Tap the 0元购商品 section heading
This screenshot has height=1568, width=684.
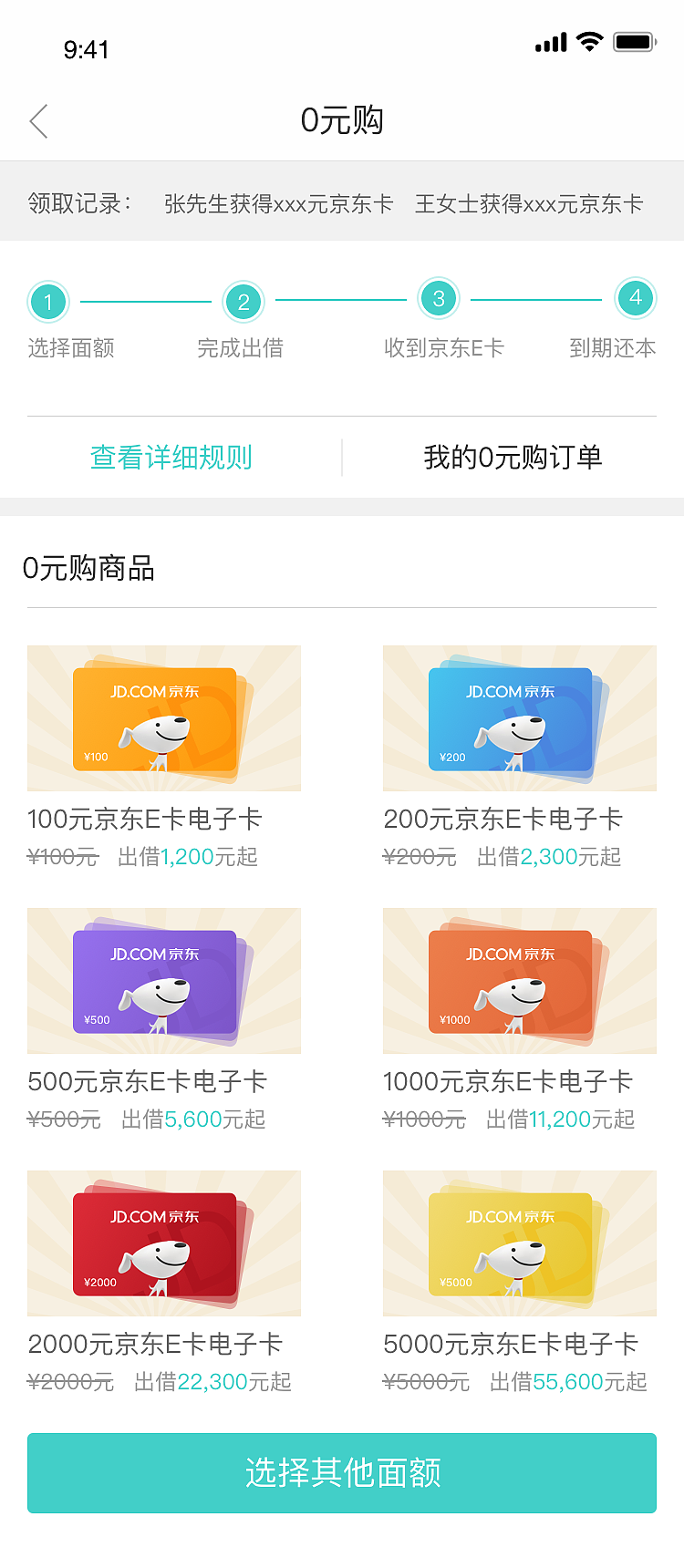(x=88, y=568)
